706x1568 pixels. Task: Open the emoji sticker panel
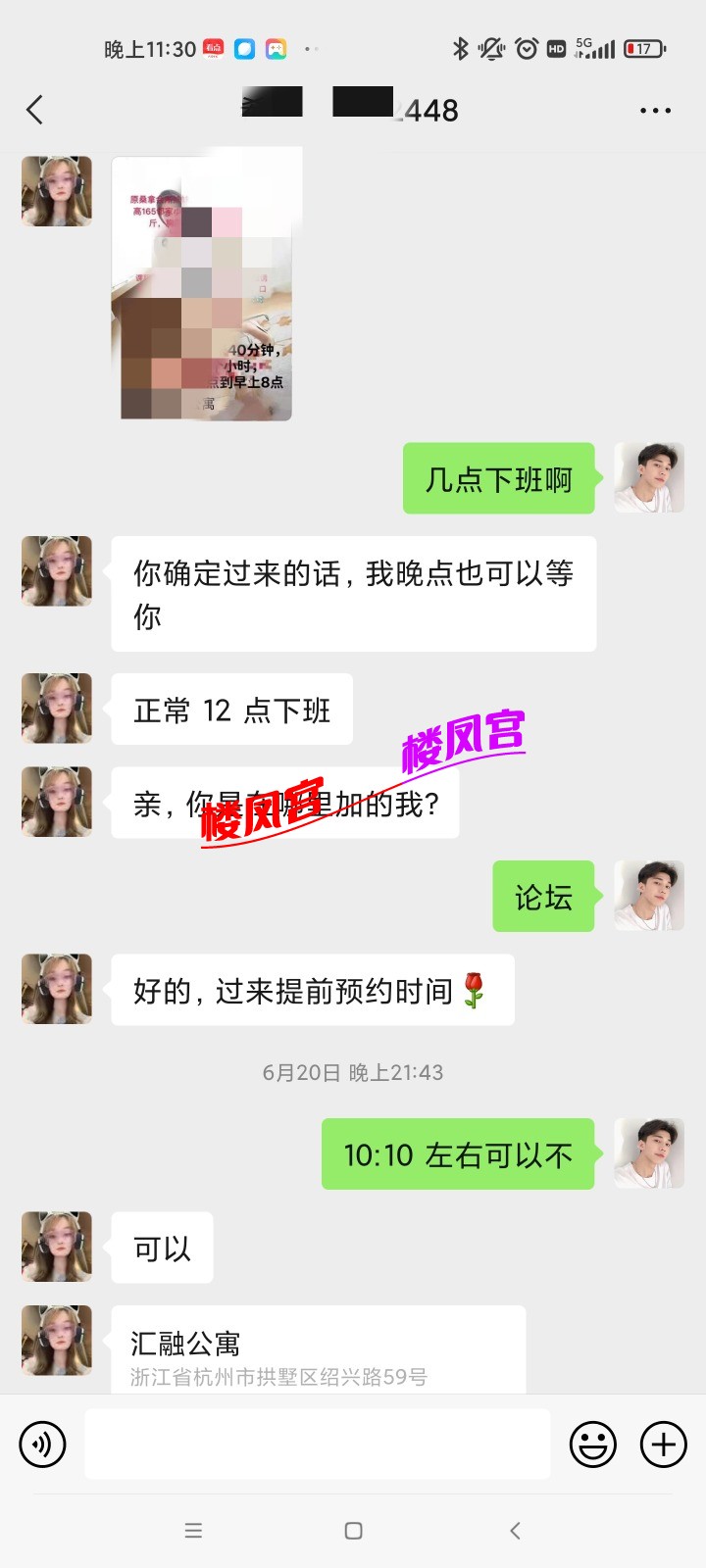point(593,1444)
